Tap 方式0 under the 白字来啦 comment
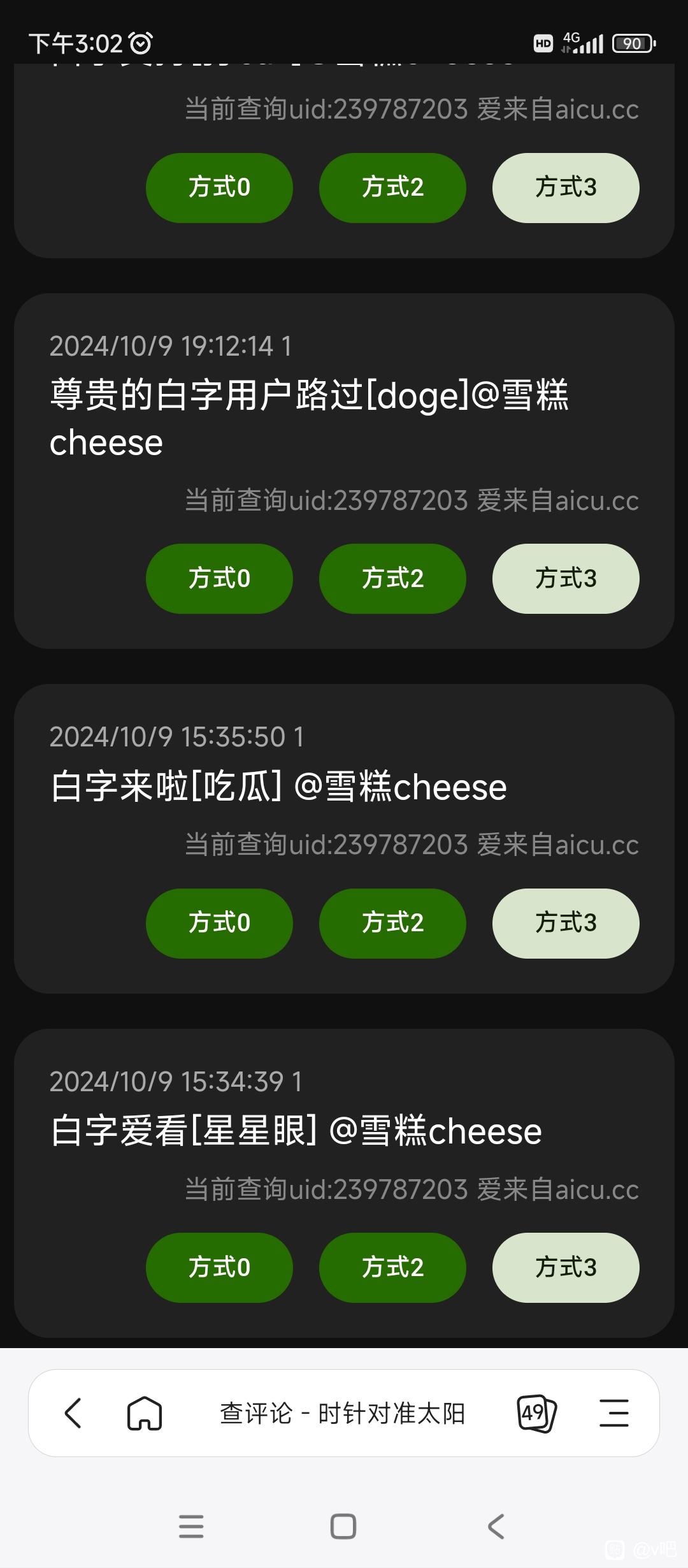Screen dimensions: 688x1568 tap(219, 922)
